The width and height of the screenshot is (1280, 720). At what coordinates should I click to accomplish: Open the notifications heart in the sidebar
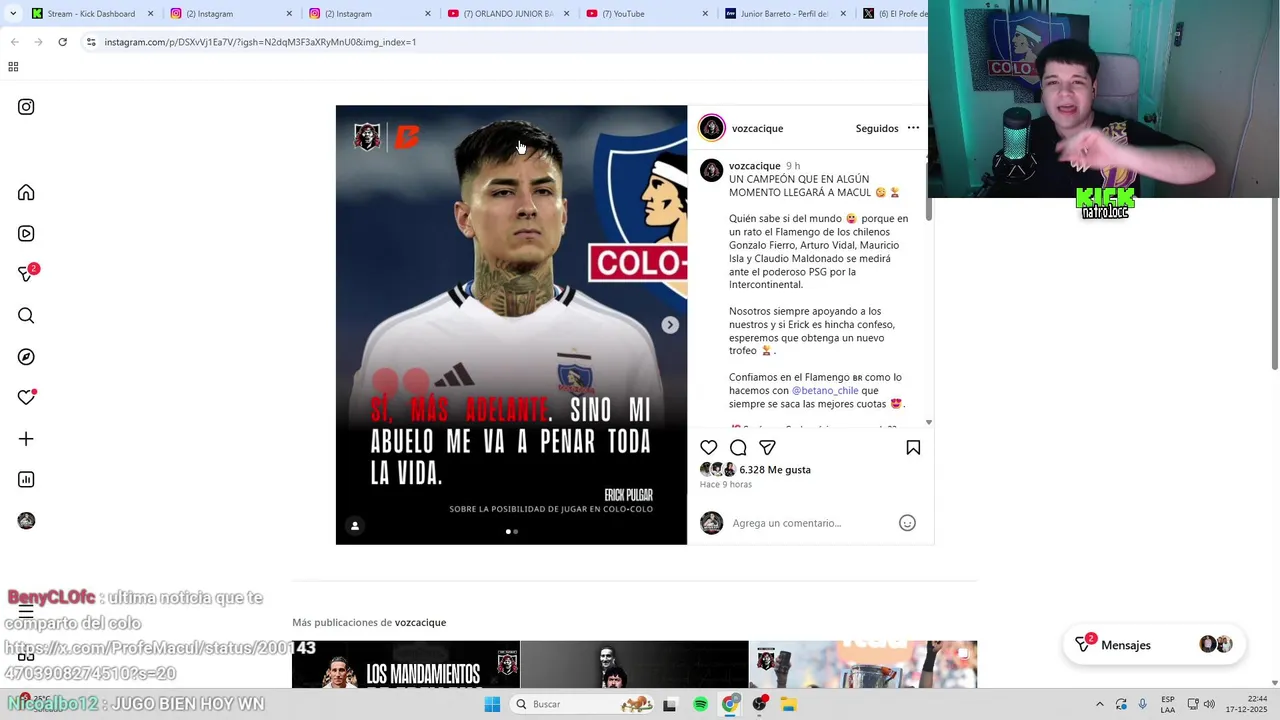pyautogui.click(x=26, y=398)
